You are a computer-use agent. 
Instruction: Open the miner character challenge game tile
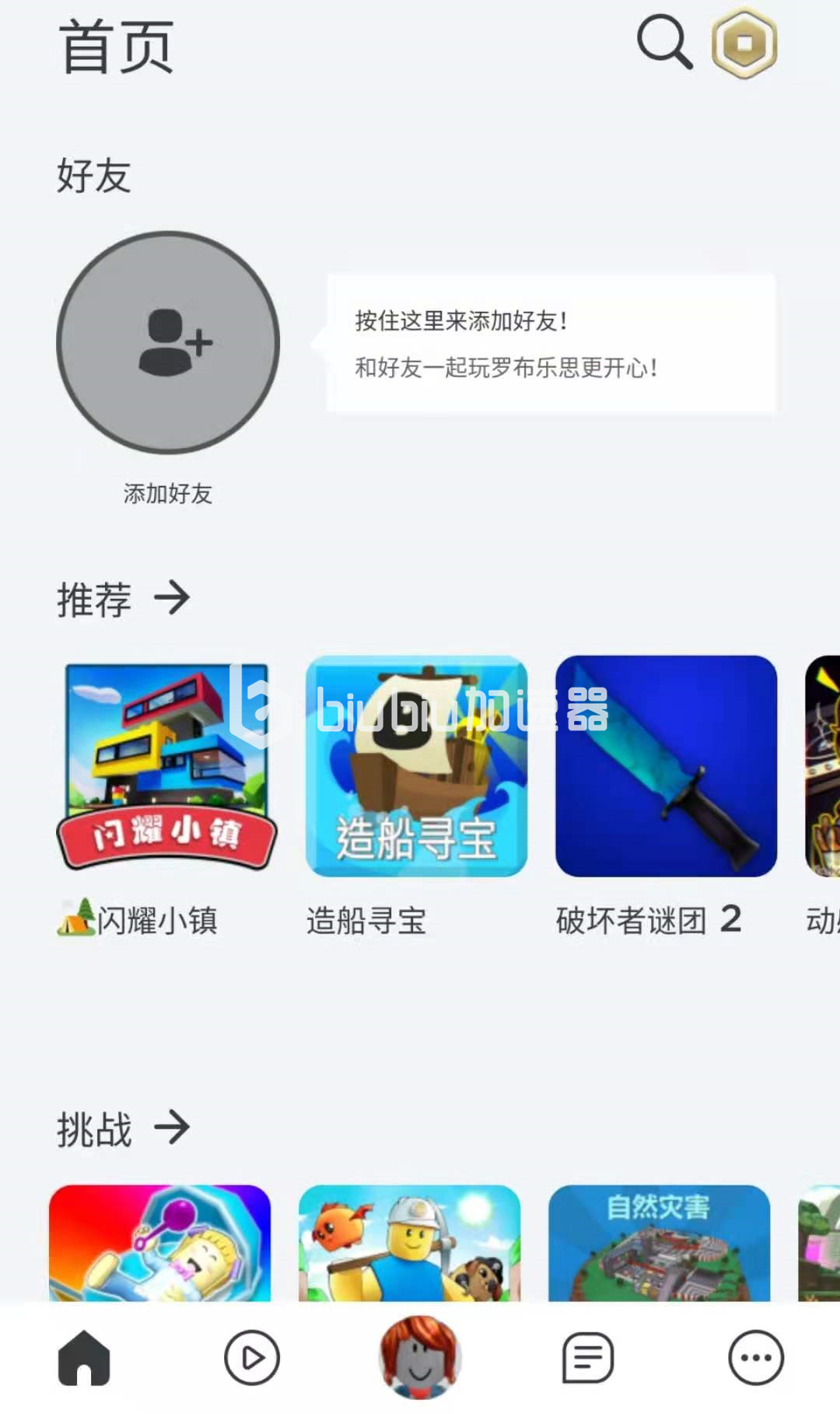pos(409,1242)
